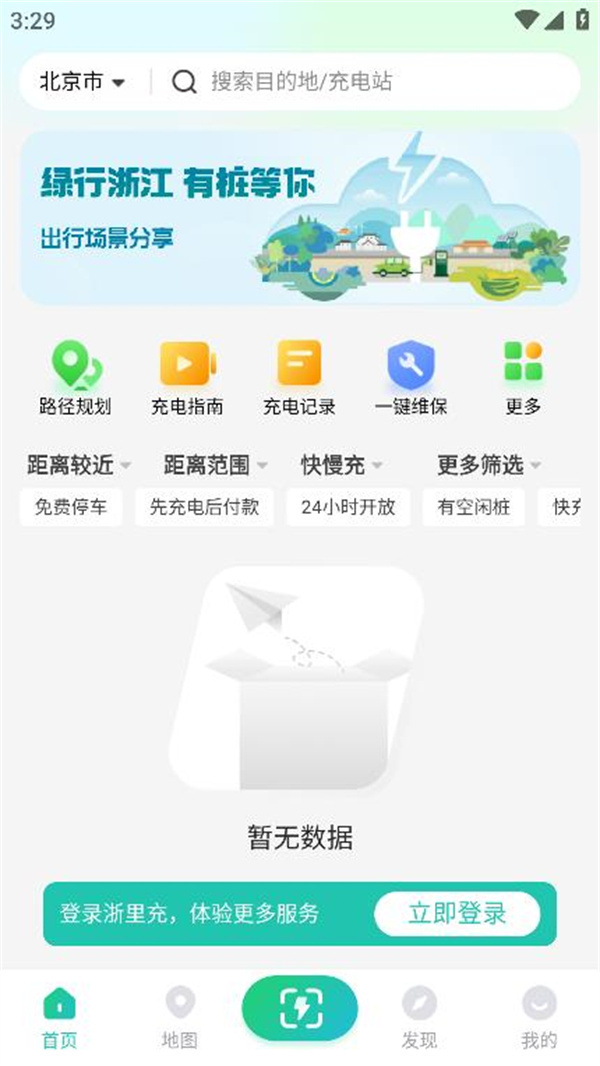Expand the 距离较近 sort dropdown
Image resolution: width=600 pixels, height=1066 pixels.
(x=79, y=465)
